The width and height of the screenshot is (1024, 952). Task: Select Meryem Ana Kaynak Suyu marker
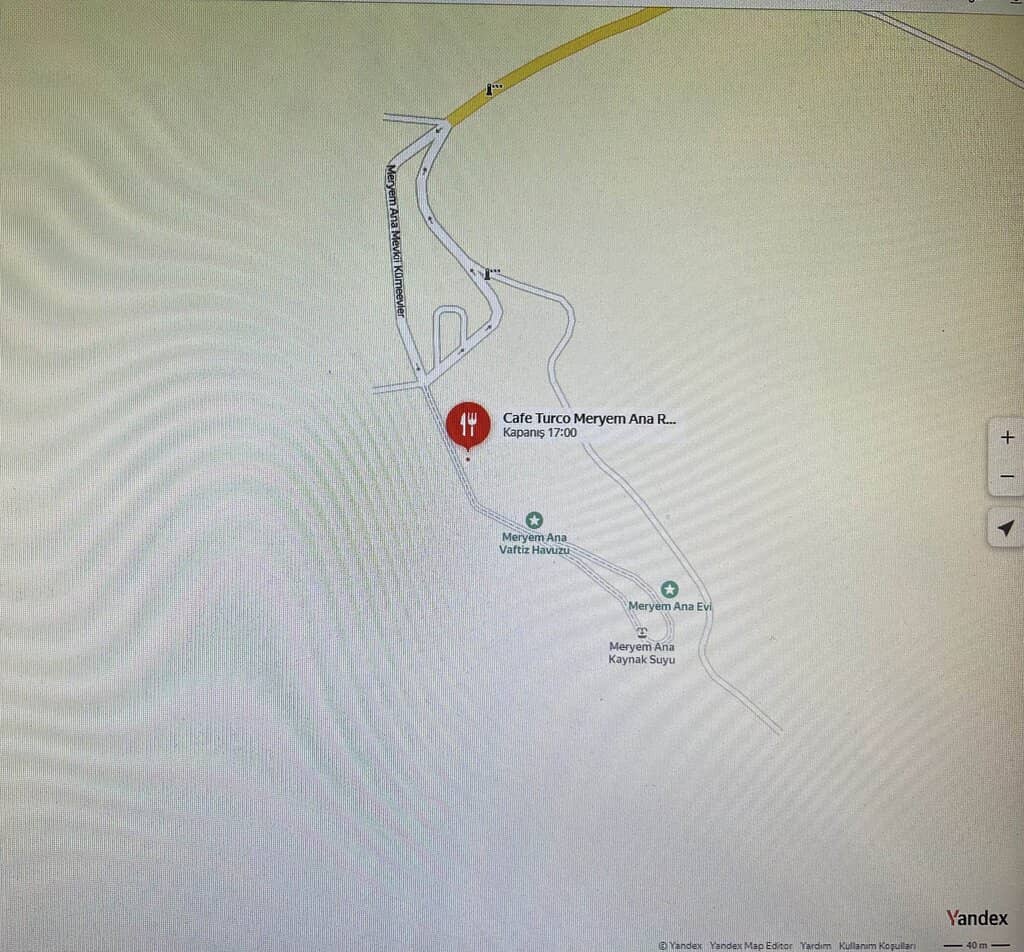point(642,632)
